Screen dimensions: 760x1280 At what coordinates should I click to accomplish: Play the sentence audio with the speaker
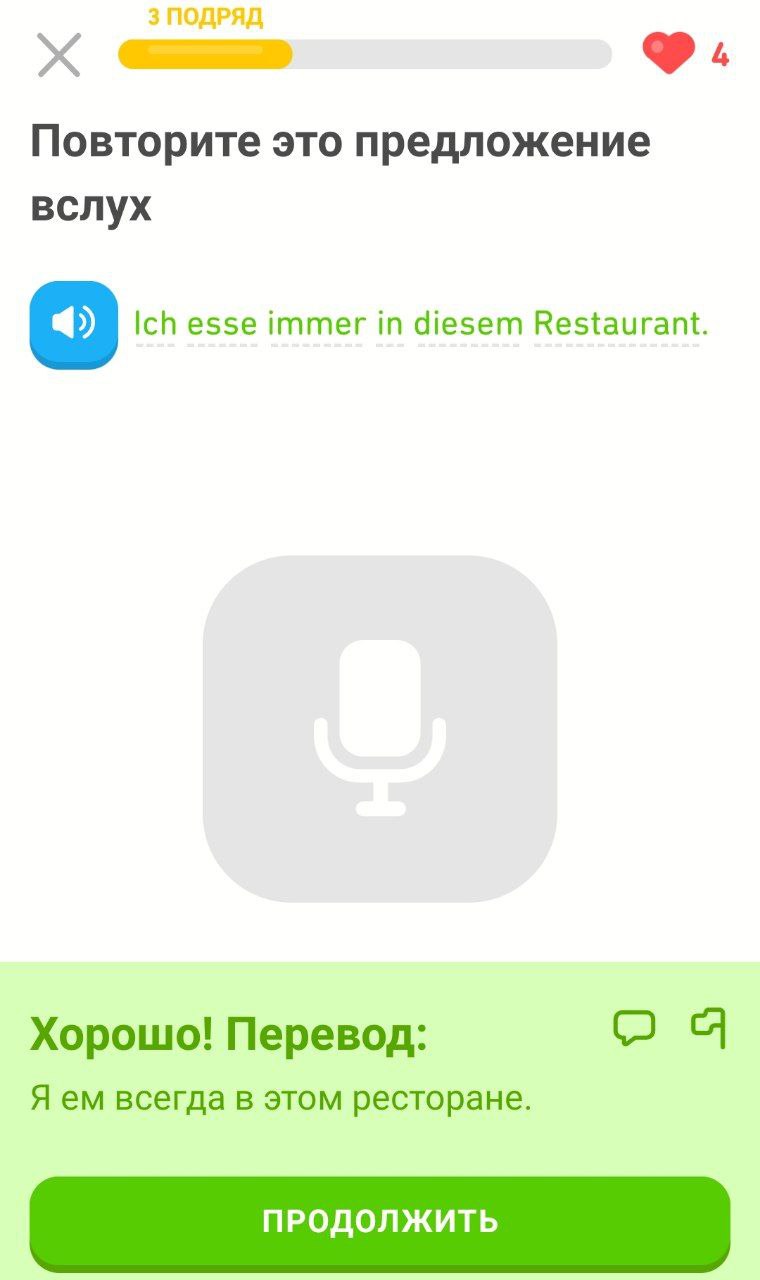tap(74, 324)
